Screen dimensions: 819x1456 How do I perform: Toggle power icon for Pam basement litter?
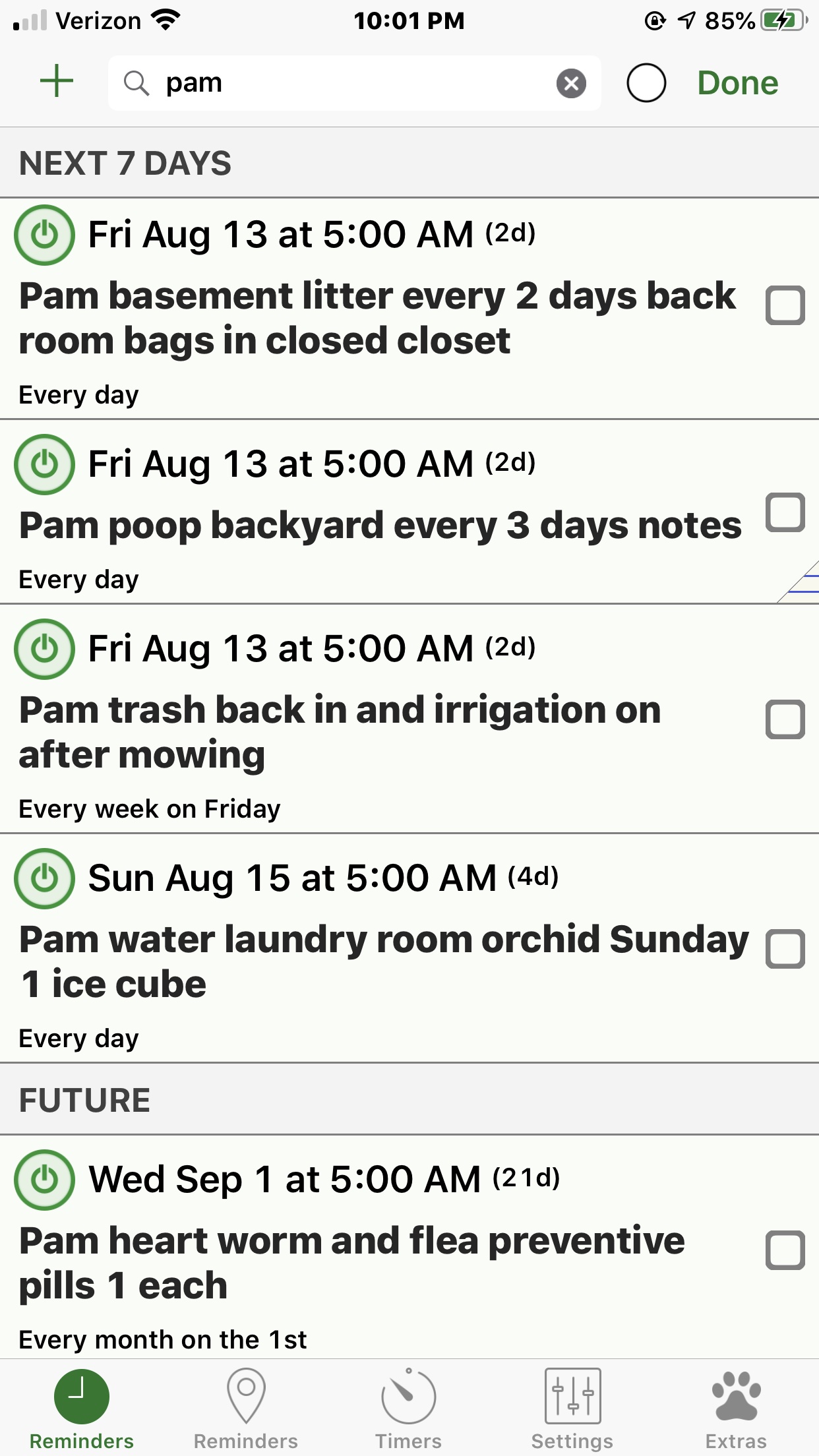pyautogui.click(x=44, y=235)
